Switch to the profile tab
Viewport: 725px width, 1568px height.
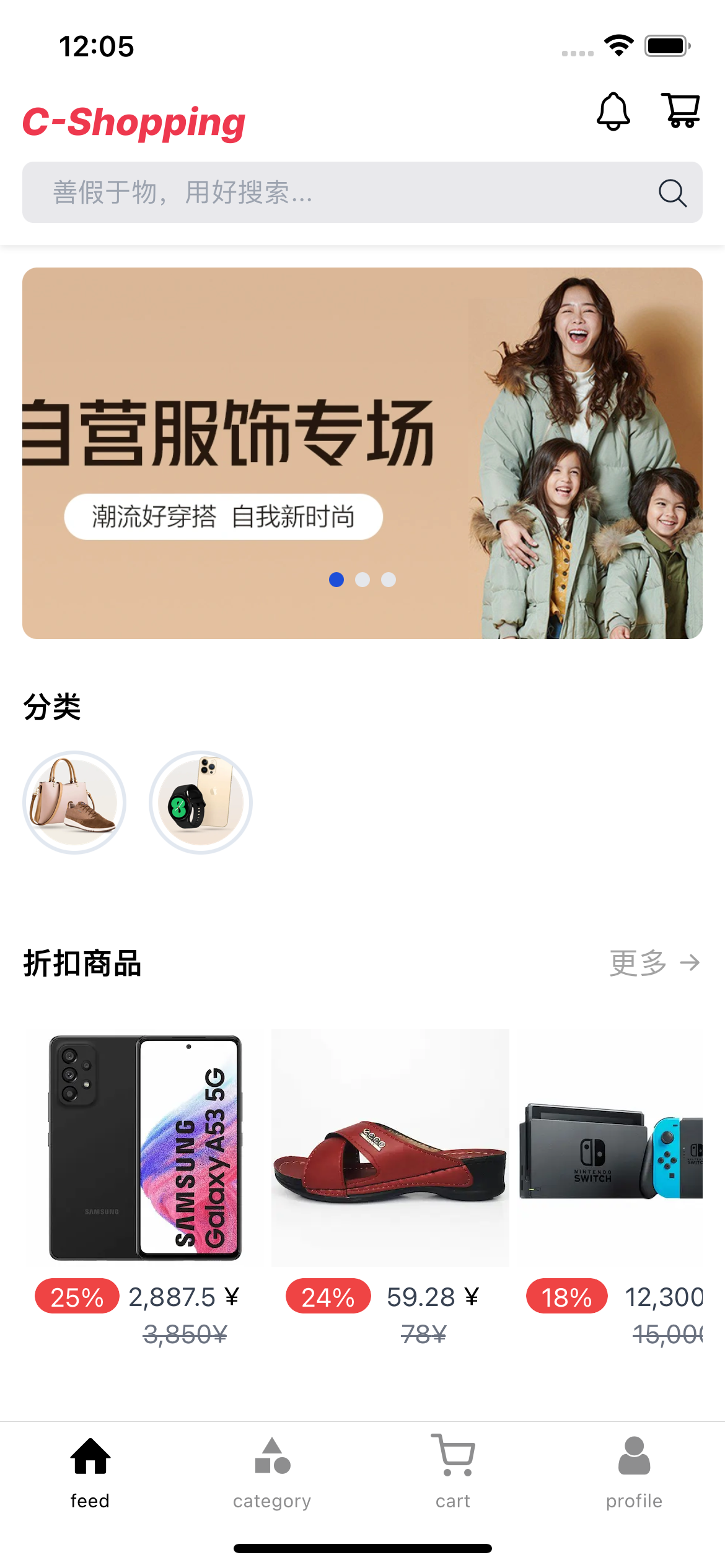tap(634, 1473)
